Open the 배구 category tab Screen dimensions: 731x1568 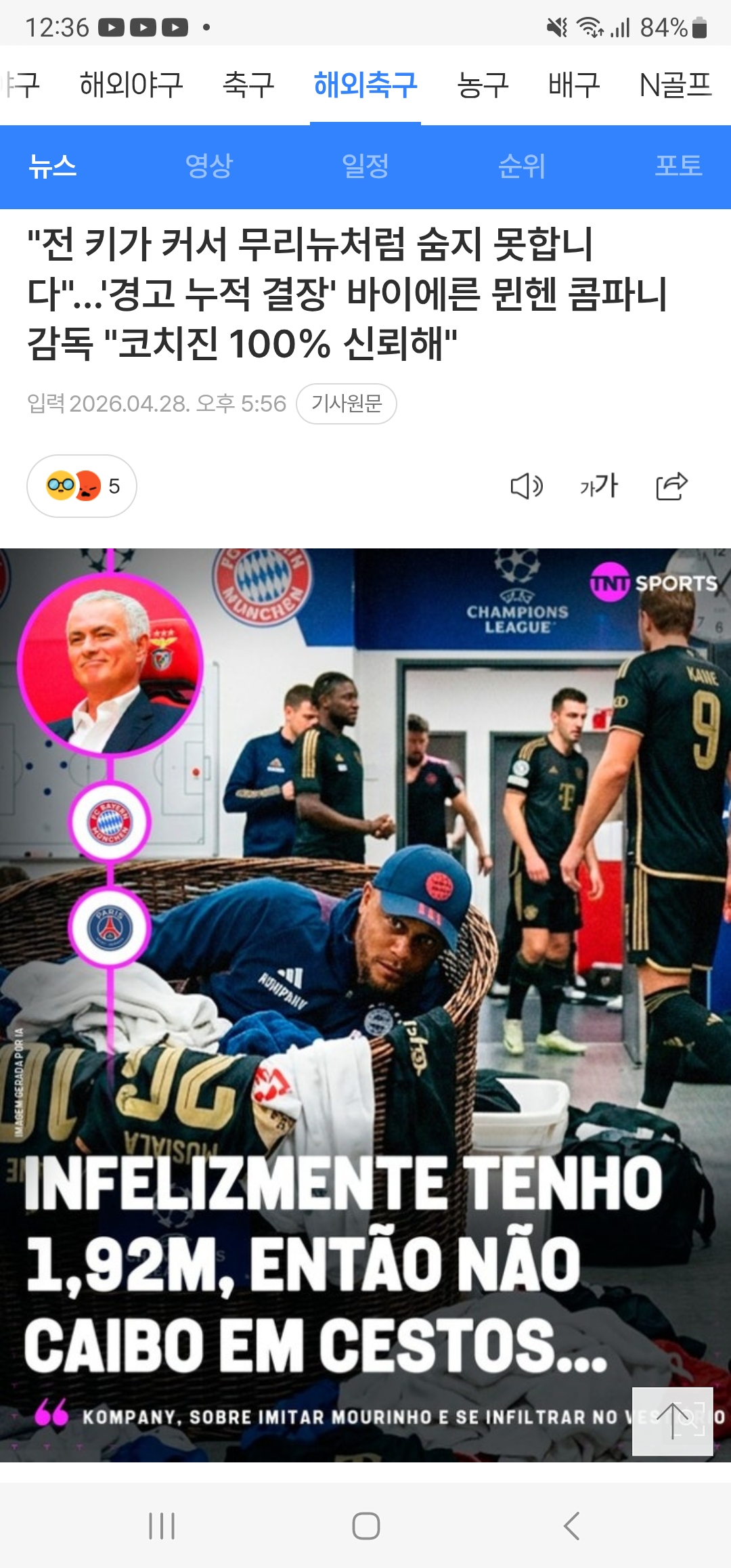(574, 85)
